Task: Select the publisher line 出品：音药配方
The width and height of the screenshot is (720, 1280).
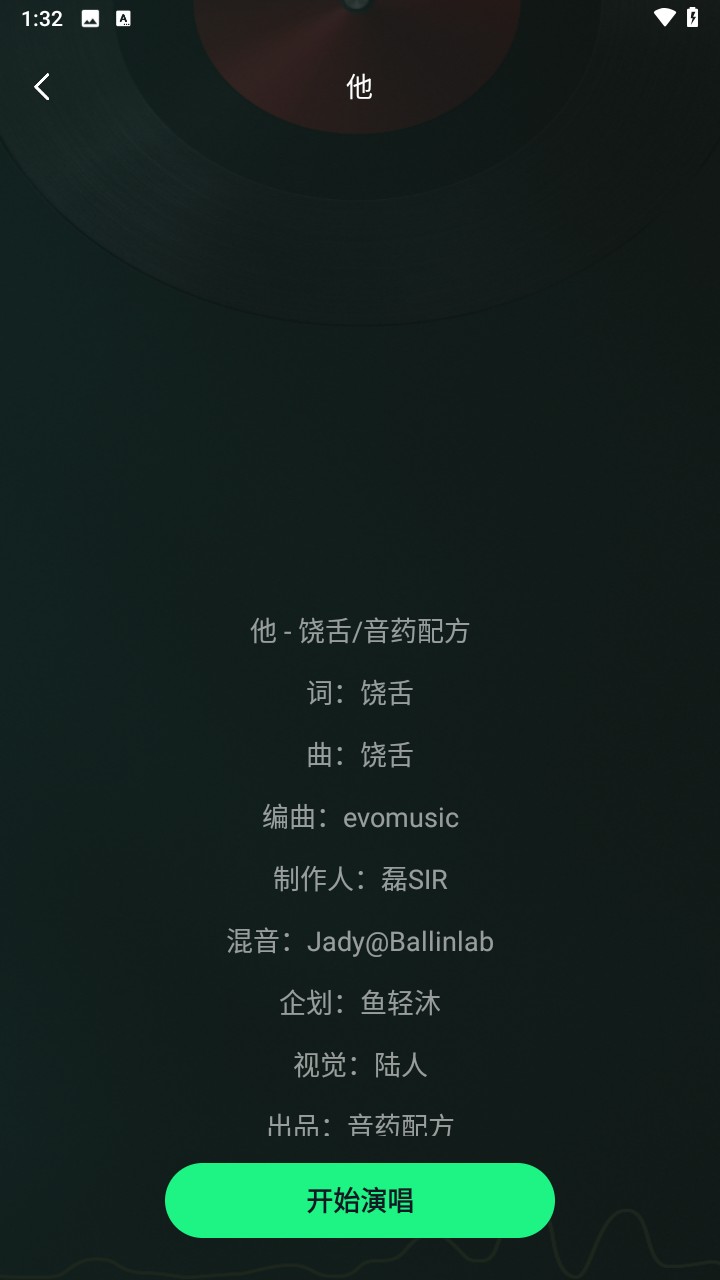Action: point(359,1124)
